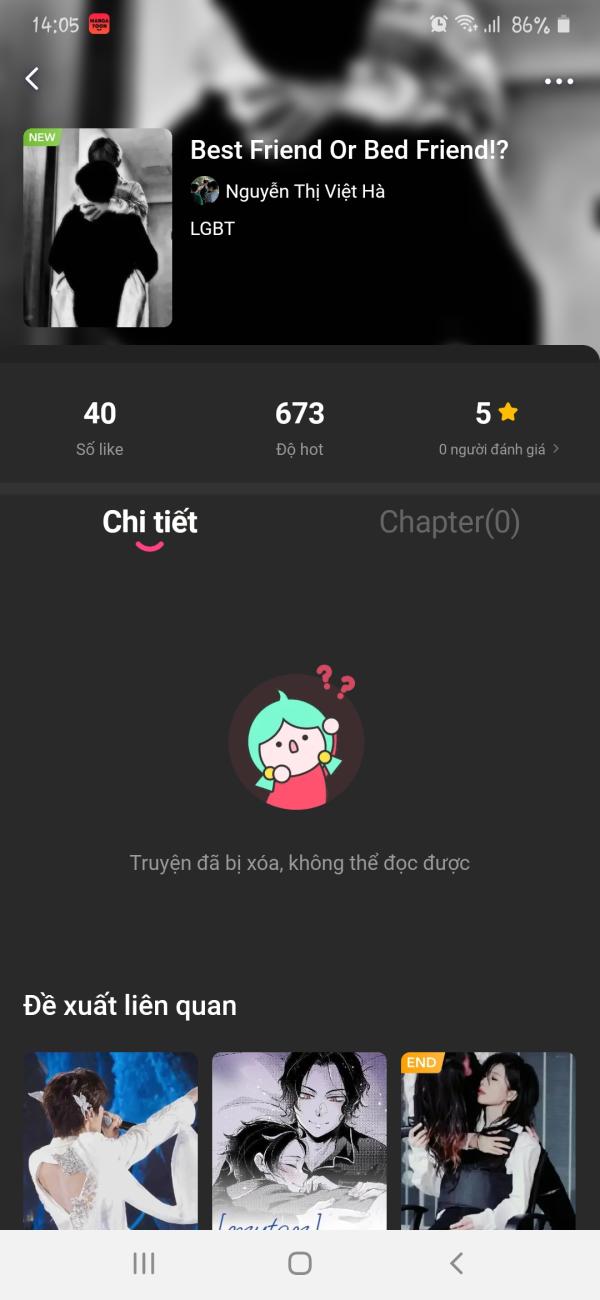Open the recommended manga-style illustrated story
Viewport: 600px width, 1300px height.
tap(299, 1140)
